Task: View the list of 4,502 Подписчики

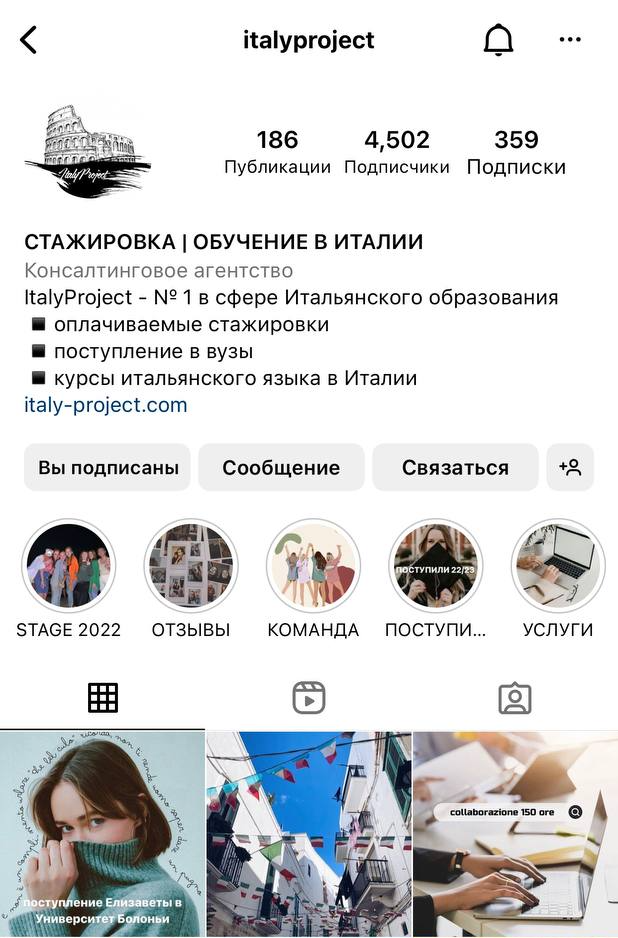Action: coord(397,152)
